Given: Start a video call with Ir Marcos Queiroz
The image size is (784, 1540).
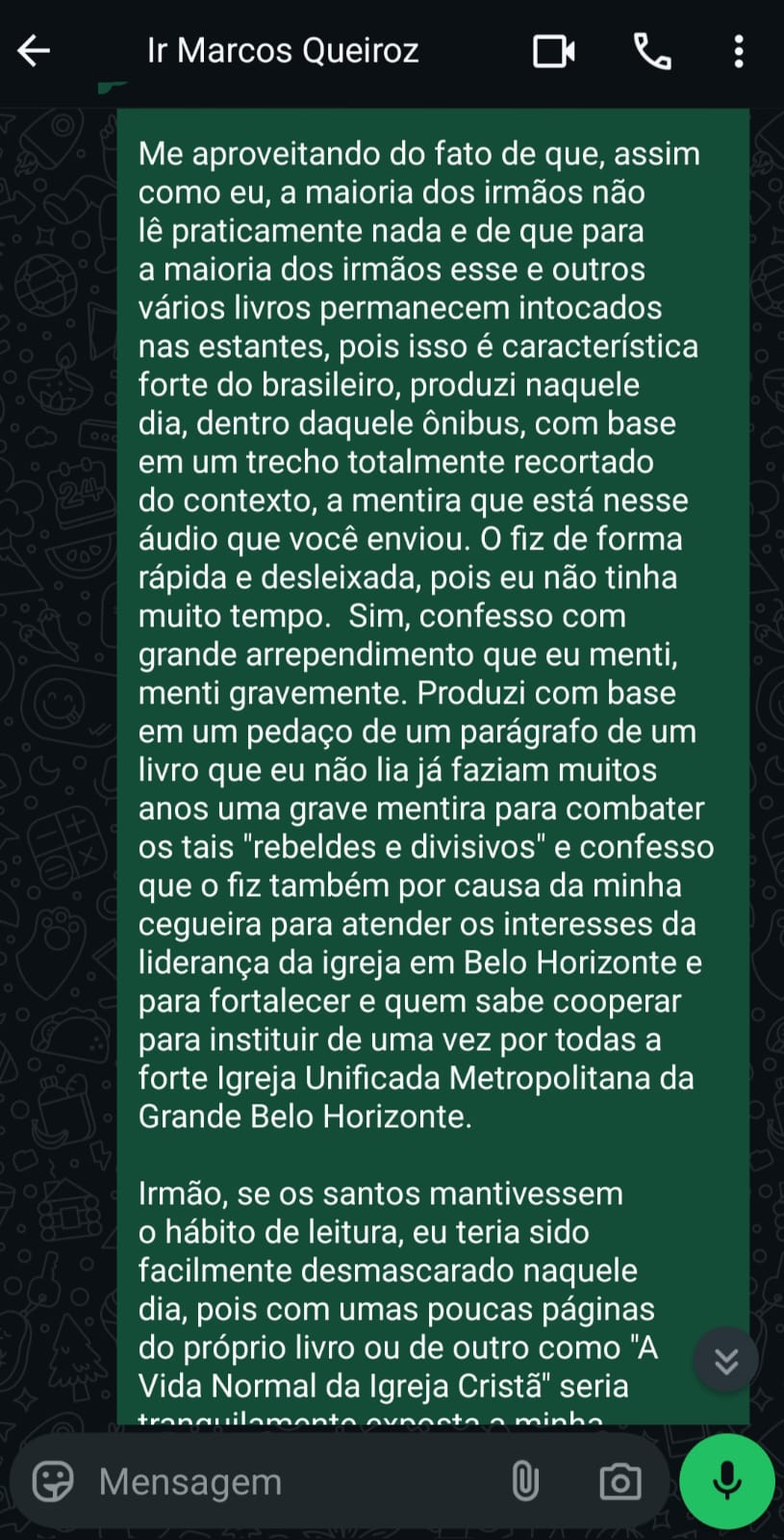Looking at the screenshot, I should 554,51.
